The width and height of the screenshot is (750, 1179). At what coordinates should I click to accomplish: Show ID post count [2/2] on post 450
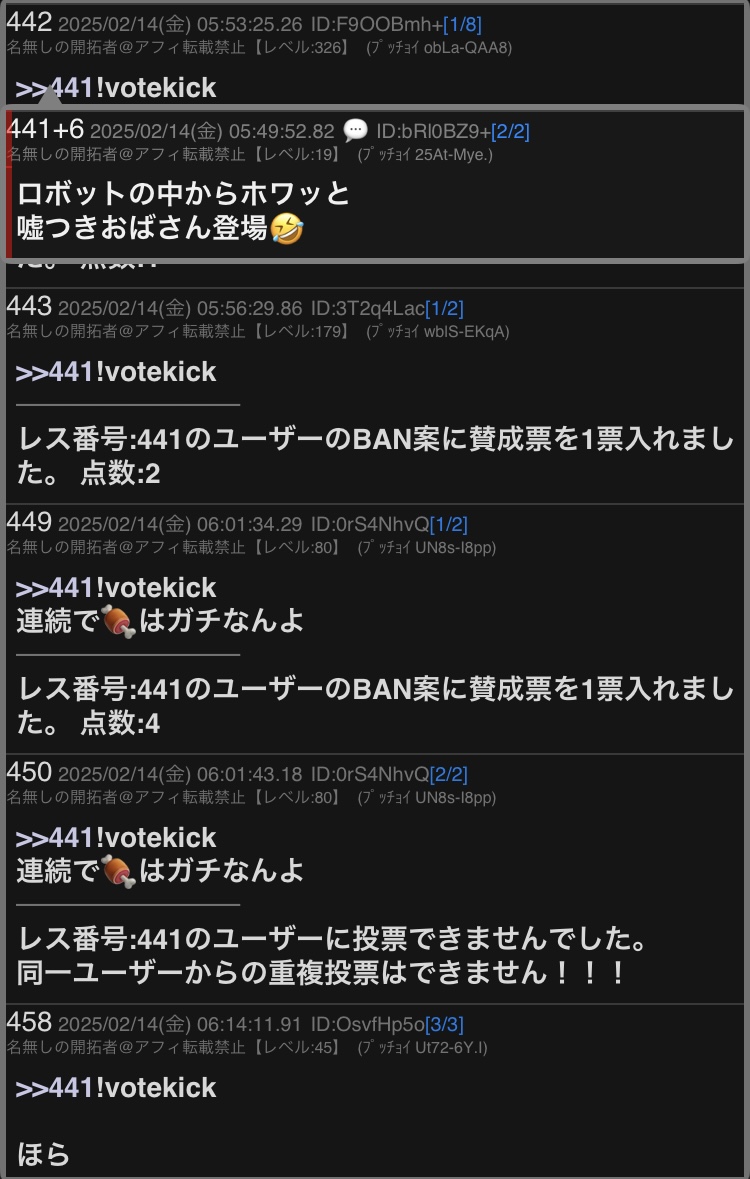click(x=448, y=774)
